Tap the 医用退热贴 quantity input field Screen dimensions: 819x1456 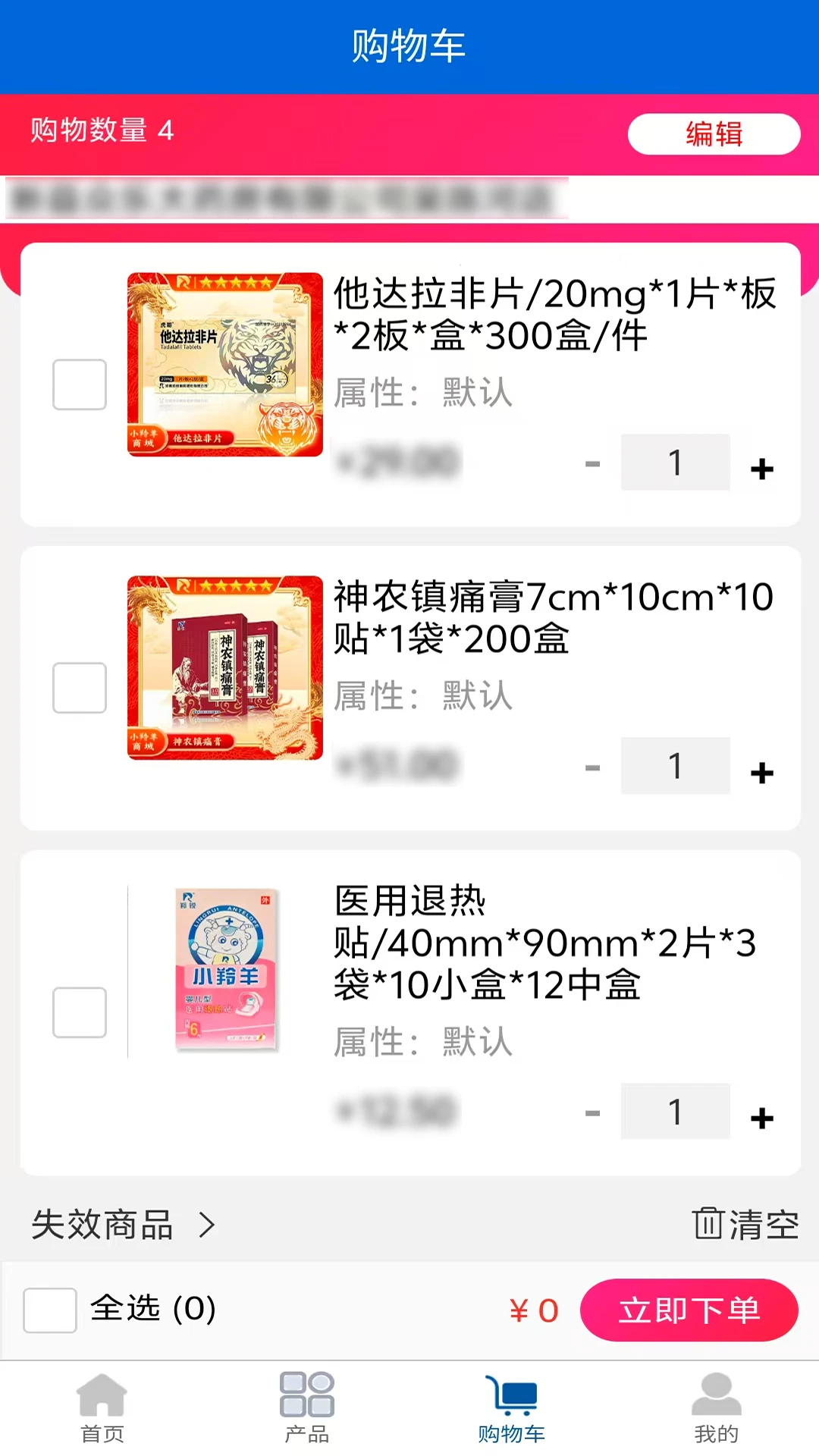(675, 1111)
